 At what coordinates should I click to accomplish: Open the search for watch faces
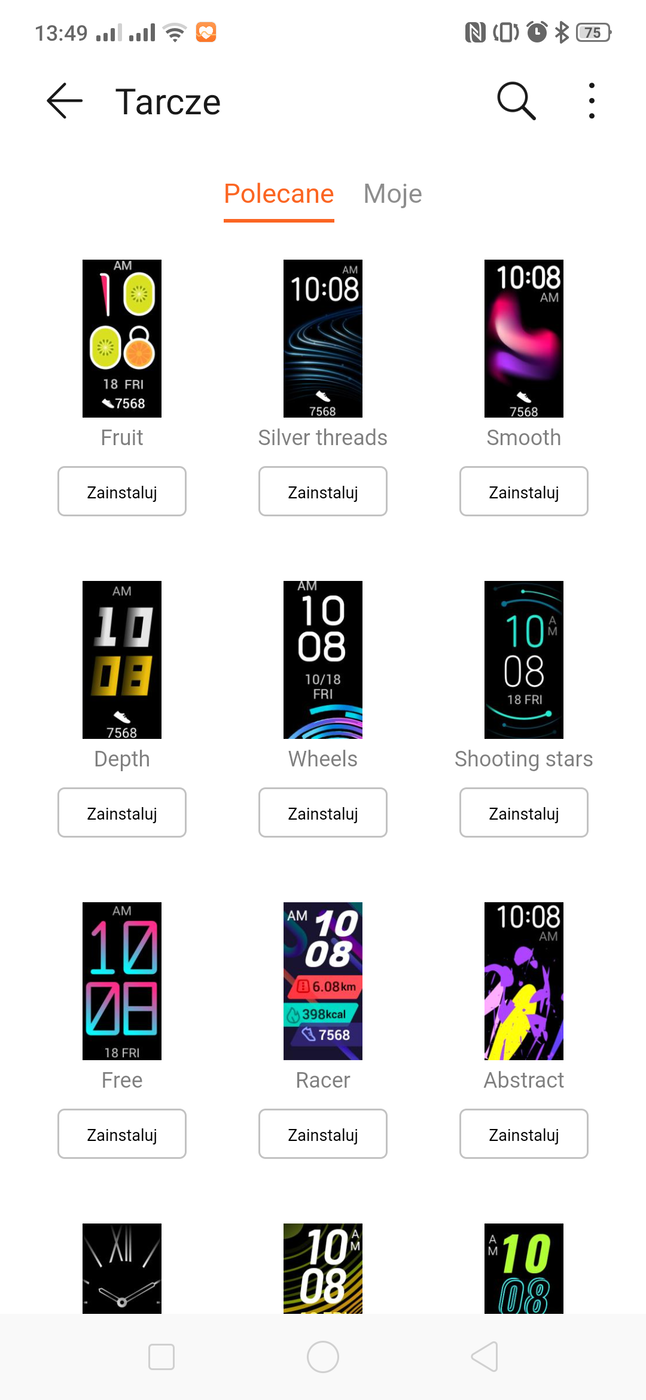point(516,101)
